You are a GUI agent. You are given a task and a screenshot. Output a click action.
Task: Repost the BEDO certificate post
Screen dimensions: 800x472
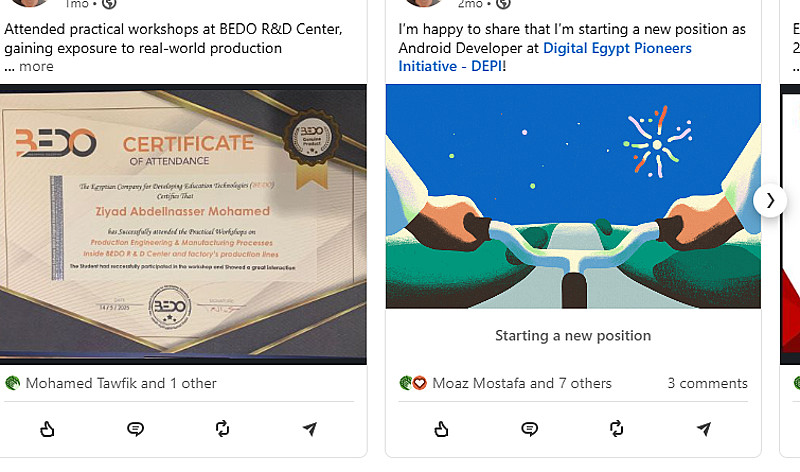(x=222, y=429)
